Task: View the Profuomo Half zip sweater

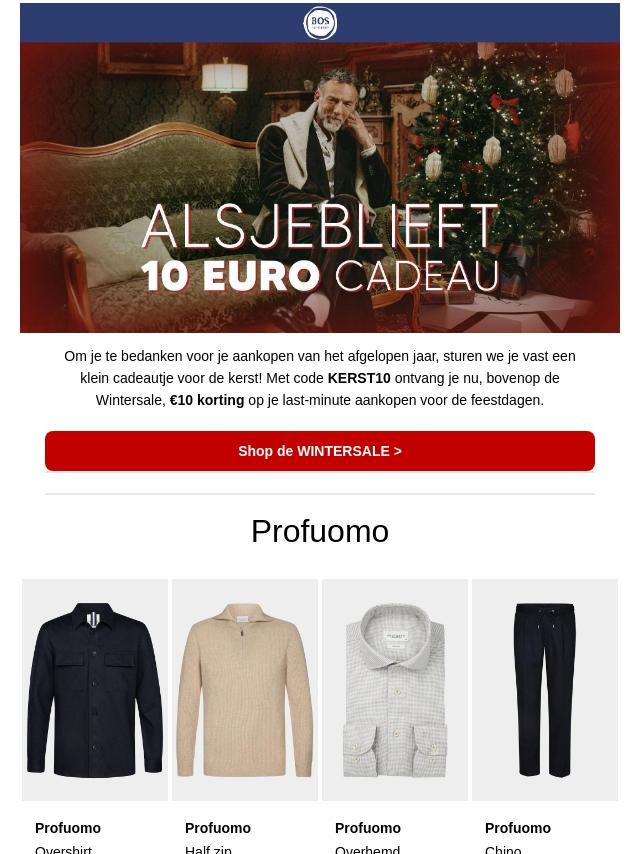Action: point(245,690)
